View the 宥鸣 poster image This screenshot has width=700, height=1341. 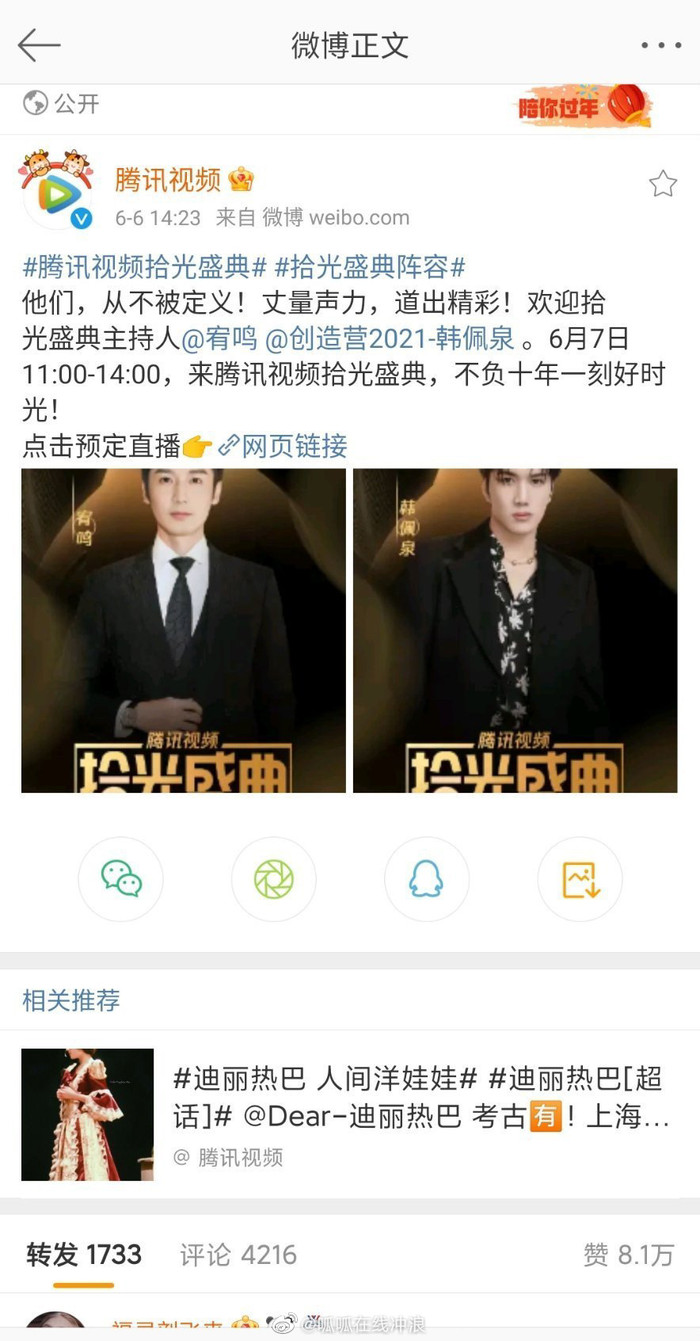click(x=184, y=630)
